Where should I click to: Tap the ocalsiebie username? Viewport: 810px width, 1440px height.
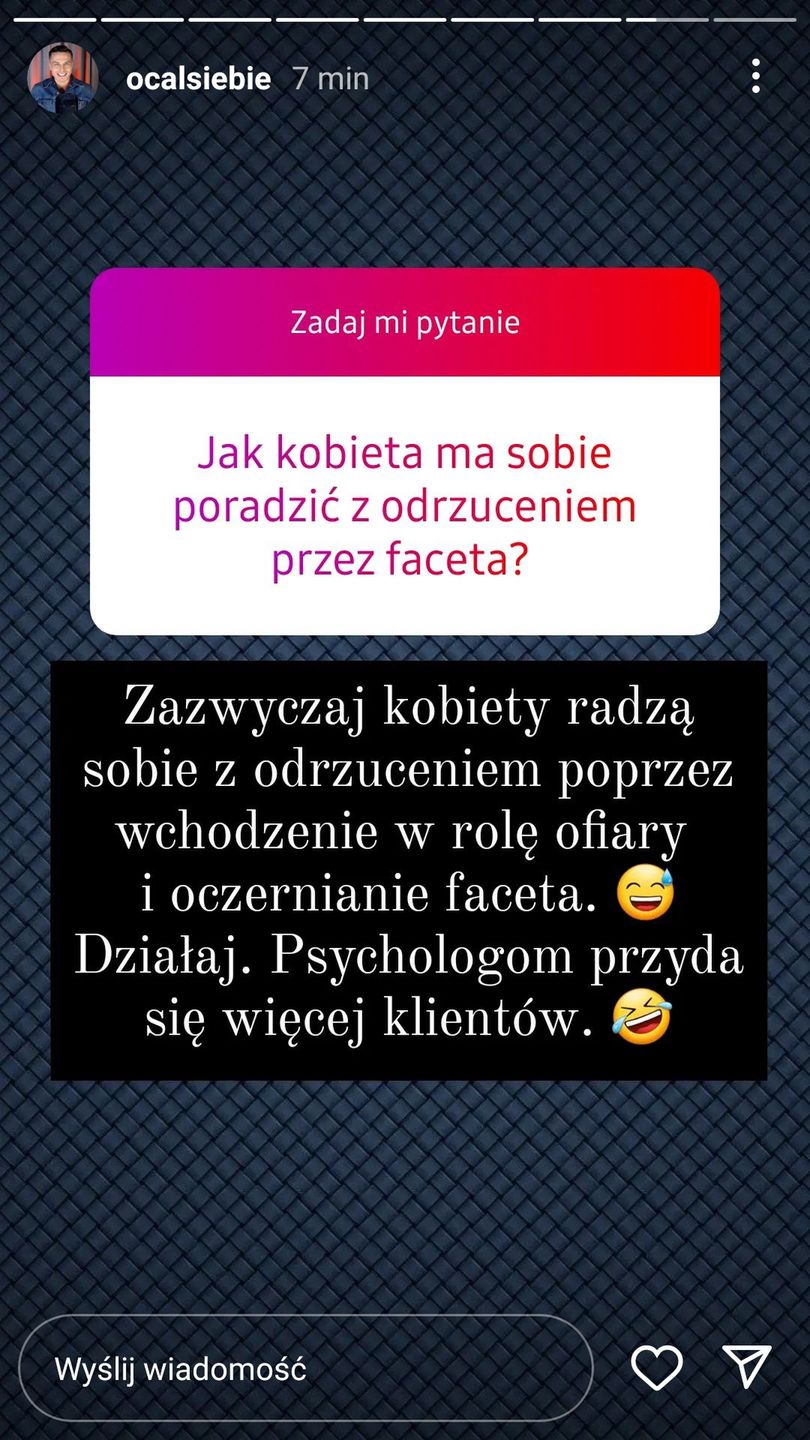point(198,79)
